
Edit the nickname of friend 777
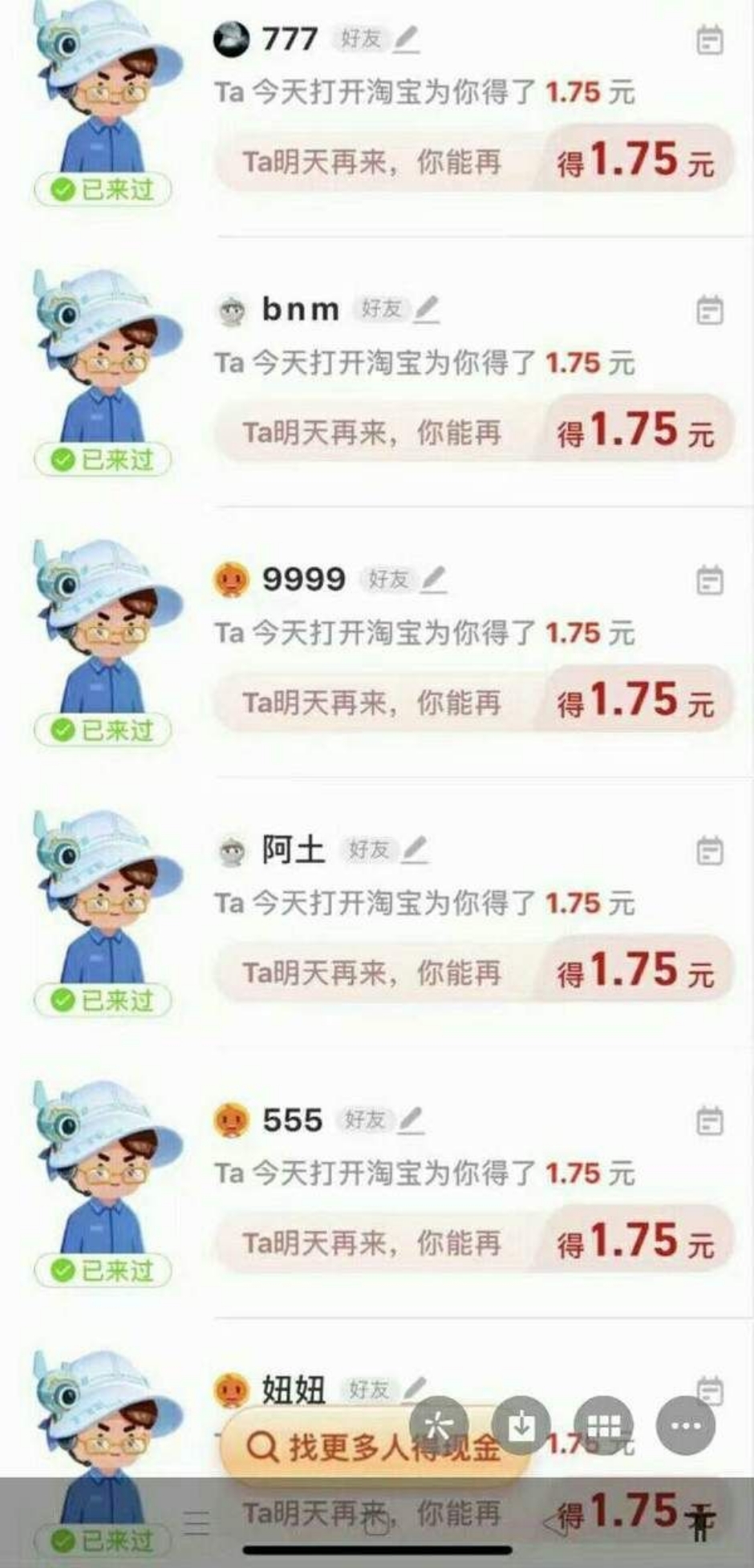[x=407, y=39]
